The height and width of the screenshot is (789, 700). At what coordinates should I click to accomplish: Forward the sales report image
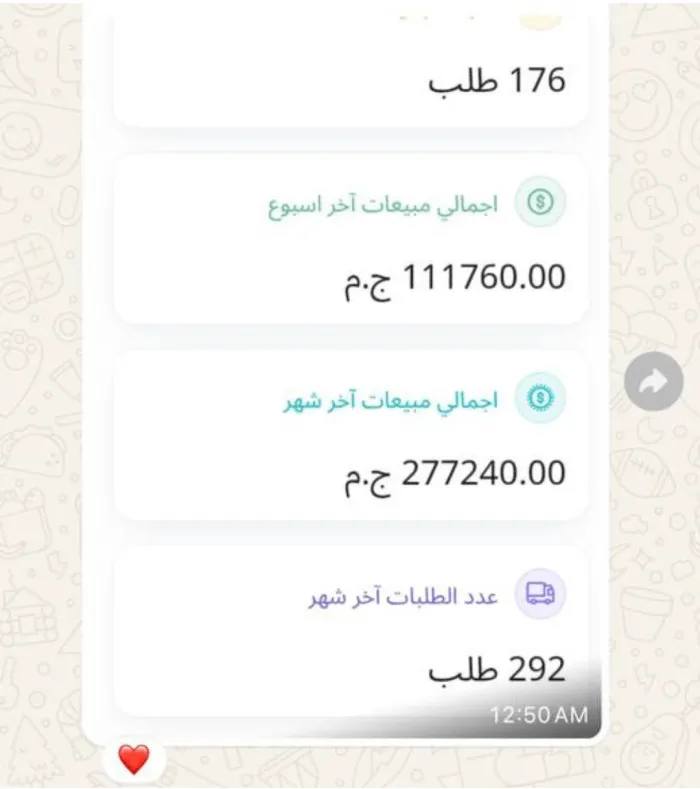(653, 381)
